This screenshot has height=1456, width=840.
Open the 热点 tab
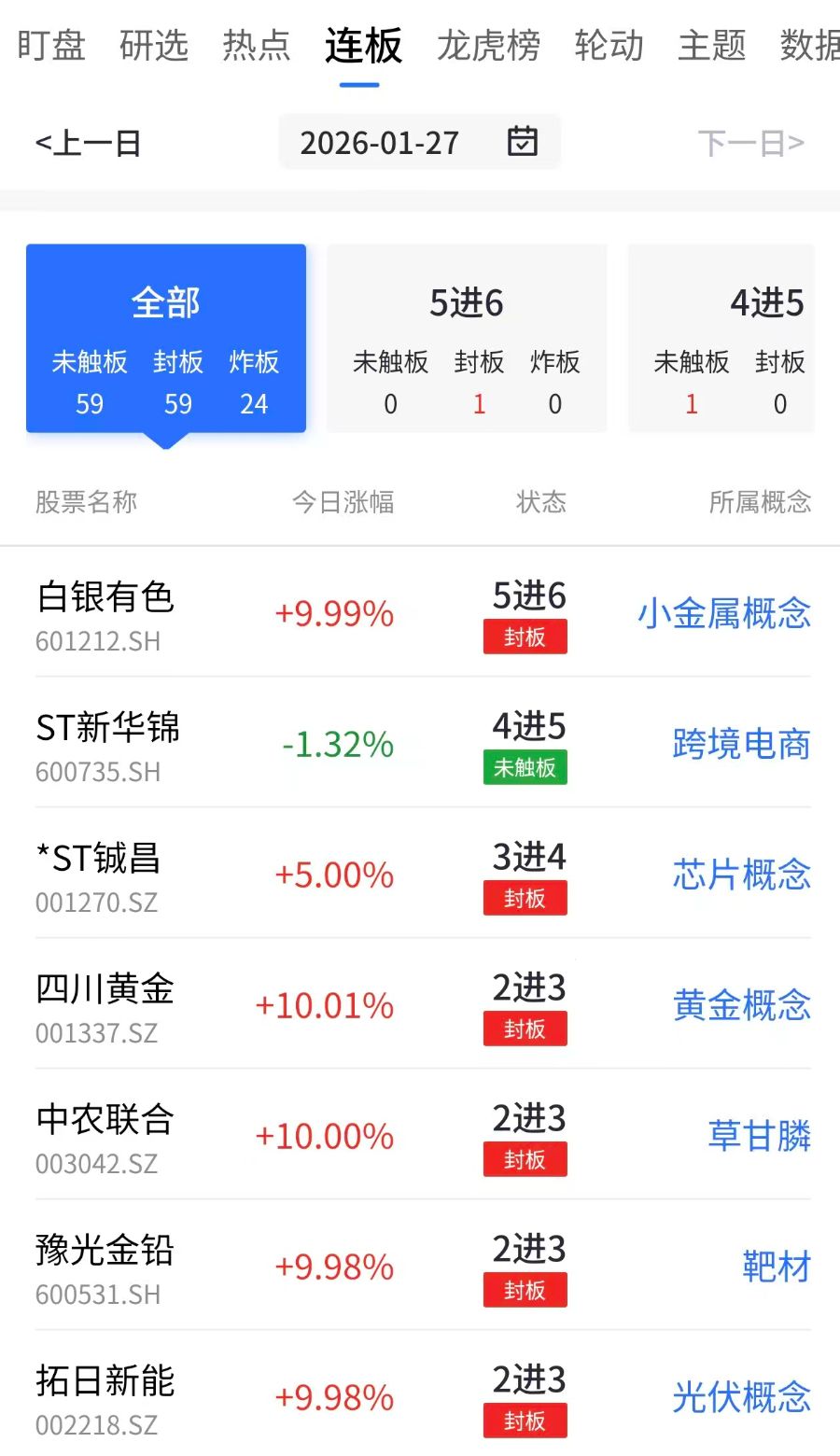point(257,45)
